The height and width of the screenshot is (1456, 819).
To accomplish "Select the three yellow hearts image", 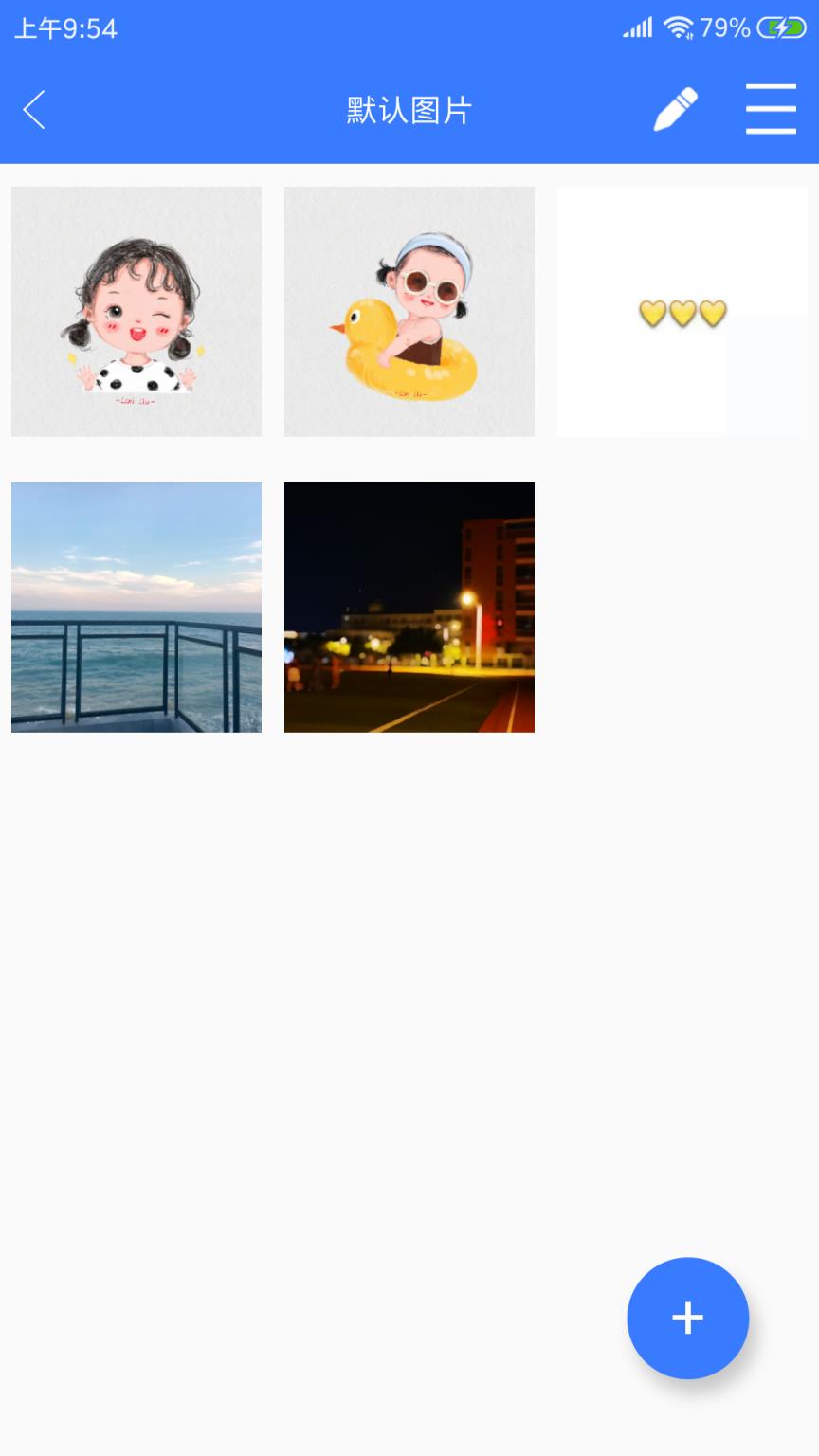I will [x=682, y=312].
